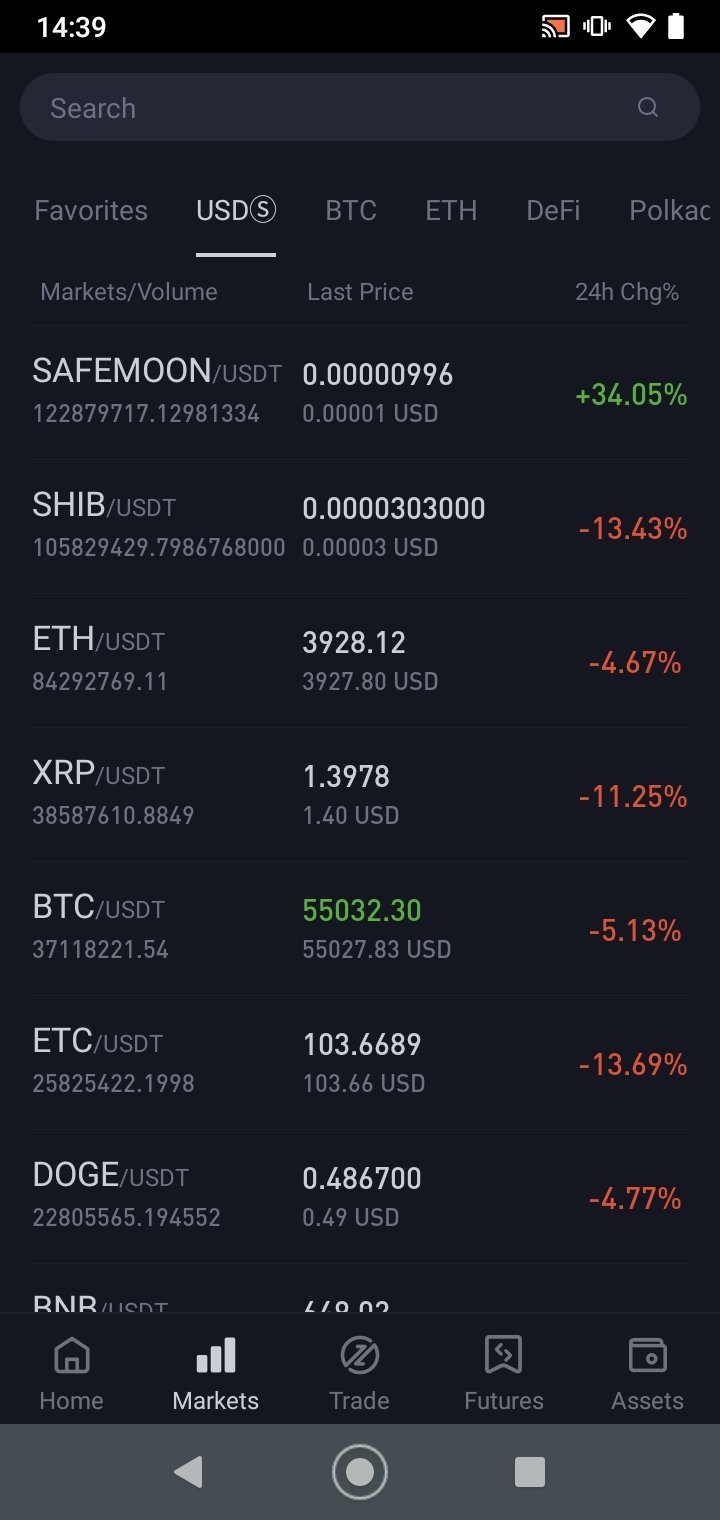Select the BTC markets tab
Image resolution: width=720 pixels, height=1520 pixels.
[351, 211]
